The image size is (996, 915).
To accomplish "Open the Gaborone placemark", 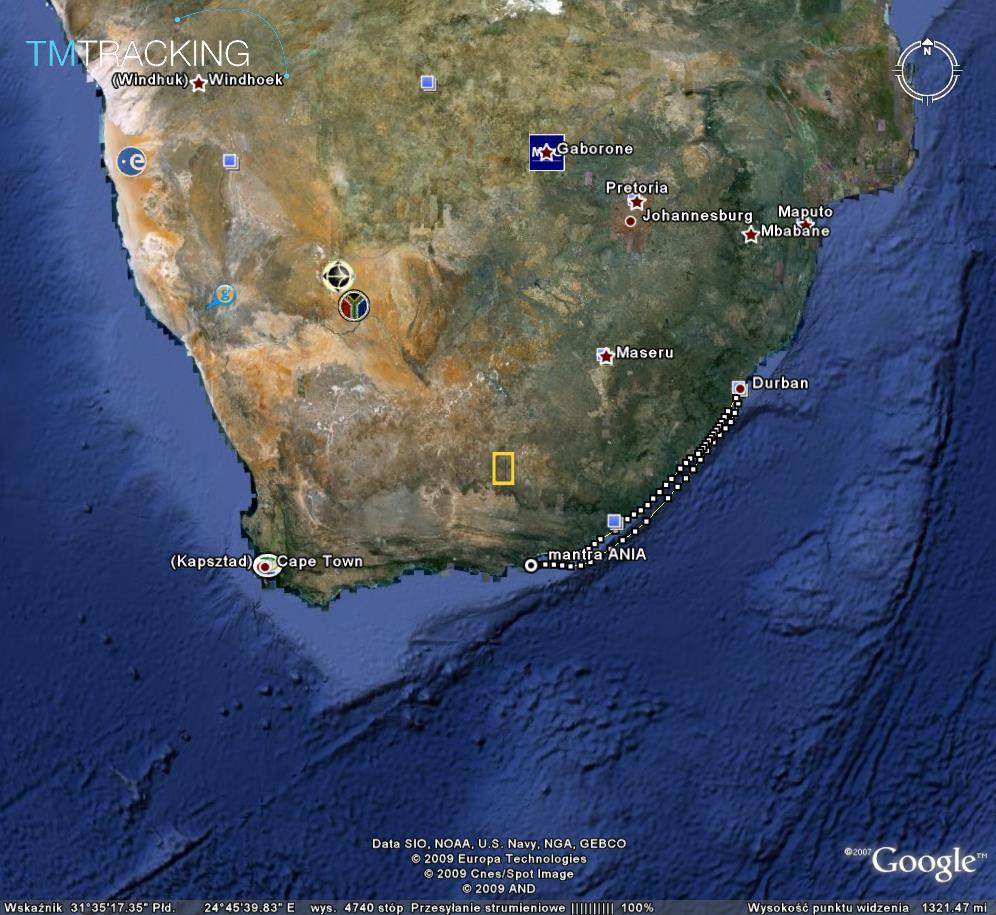I will pos(547,152).
